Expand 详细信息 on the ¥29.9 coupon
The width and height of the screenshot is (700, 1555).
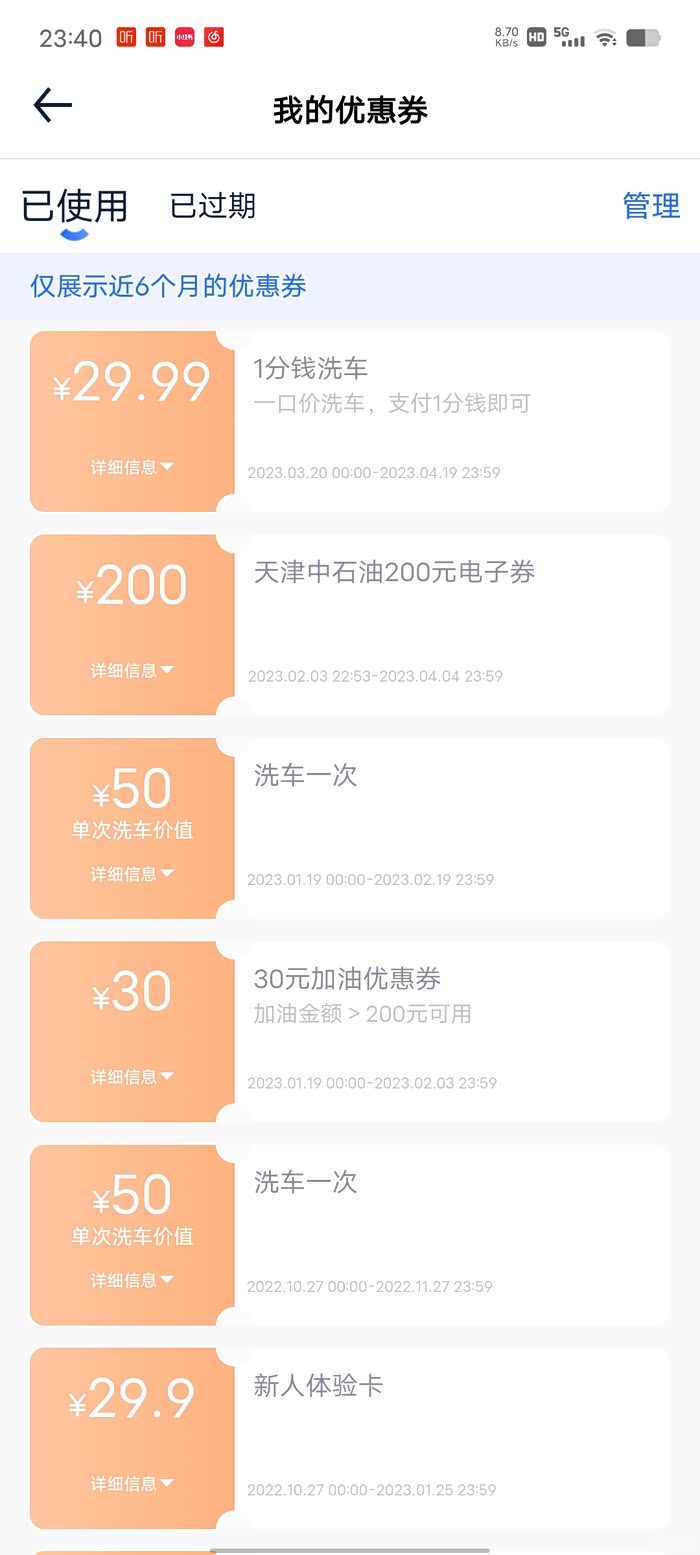click(132, 1484)
